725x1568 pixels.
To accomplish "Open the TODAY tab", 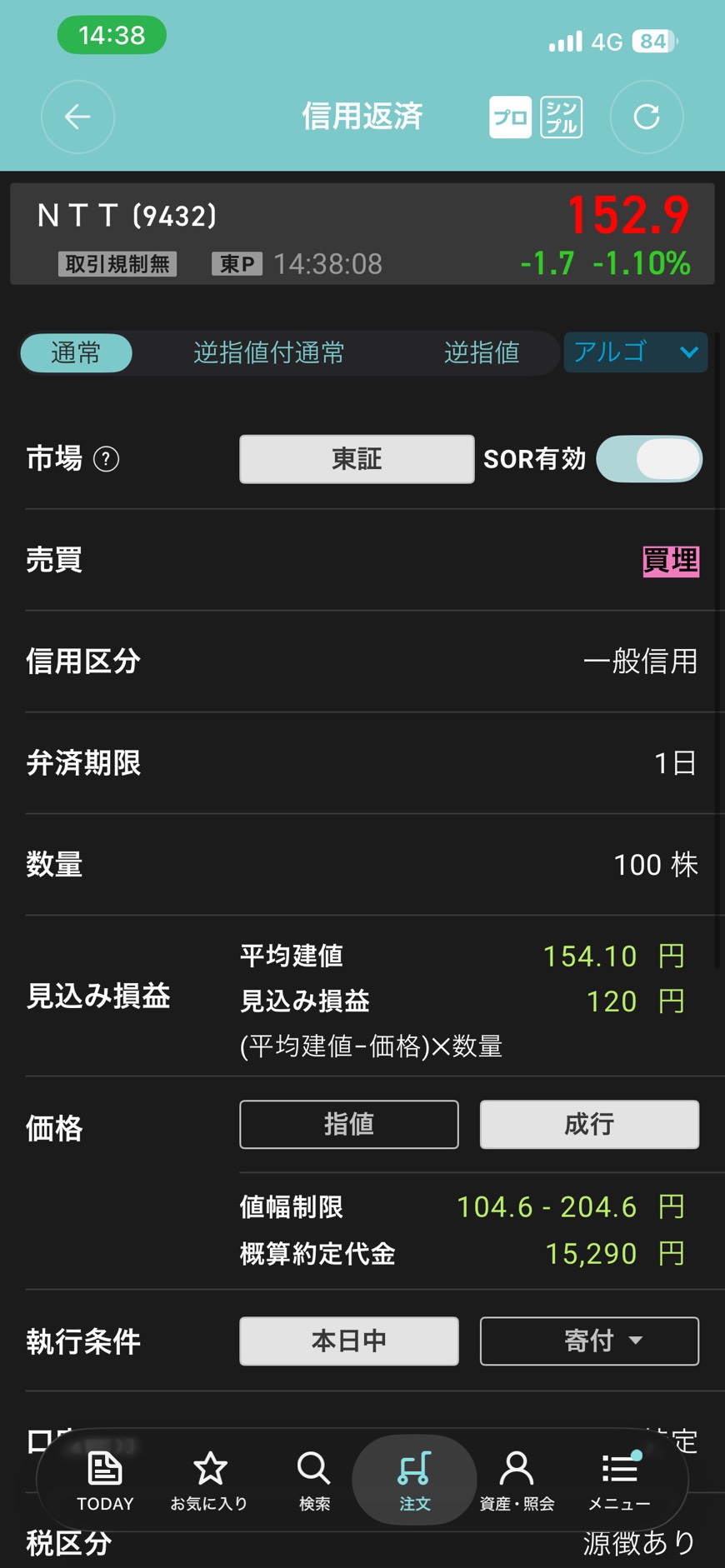I will [x=105, y=1481].
